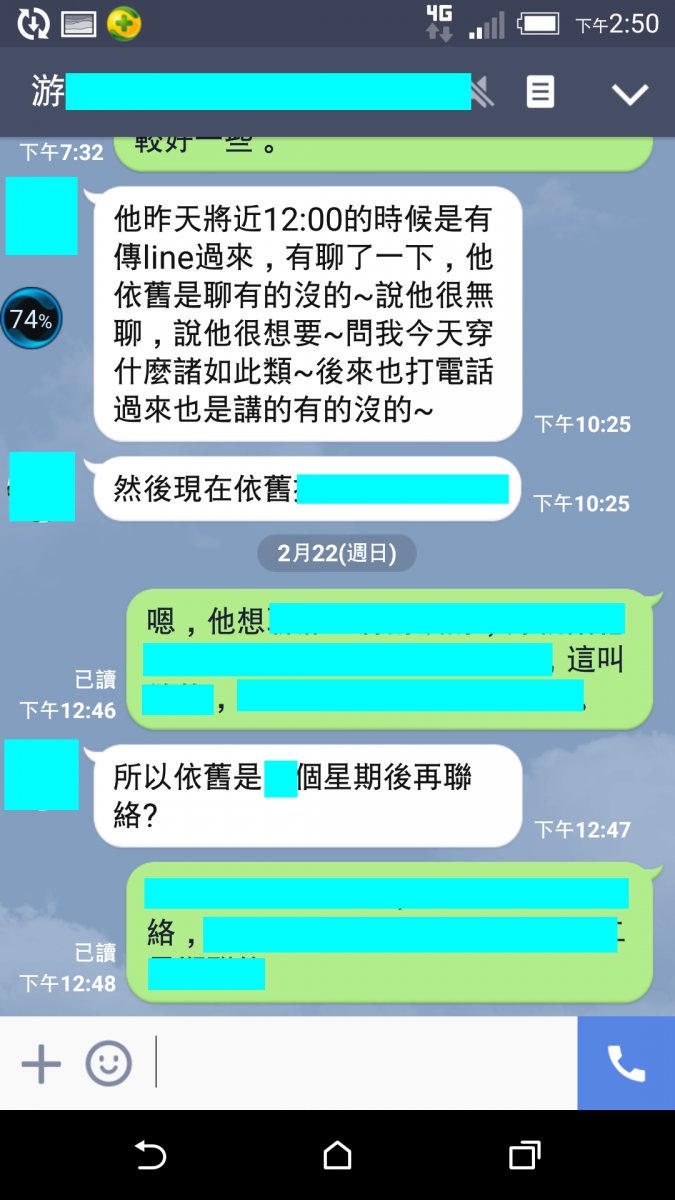The width and height of the screenshot is (675, 1200).
Task: Start a voice call with phone button
Action: tap(626, 1063)
